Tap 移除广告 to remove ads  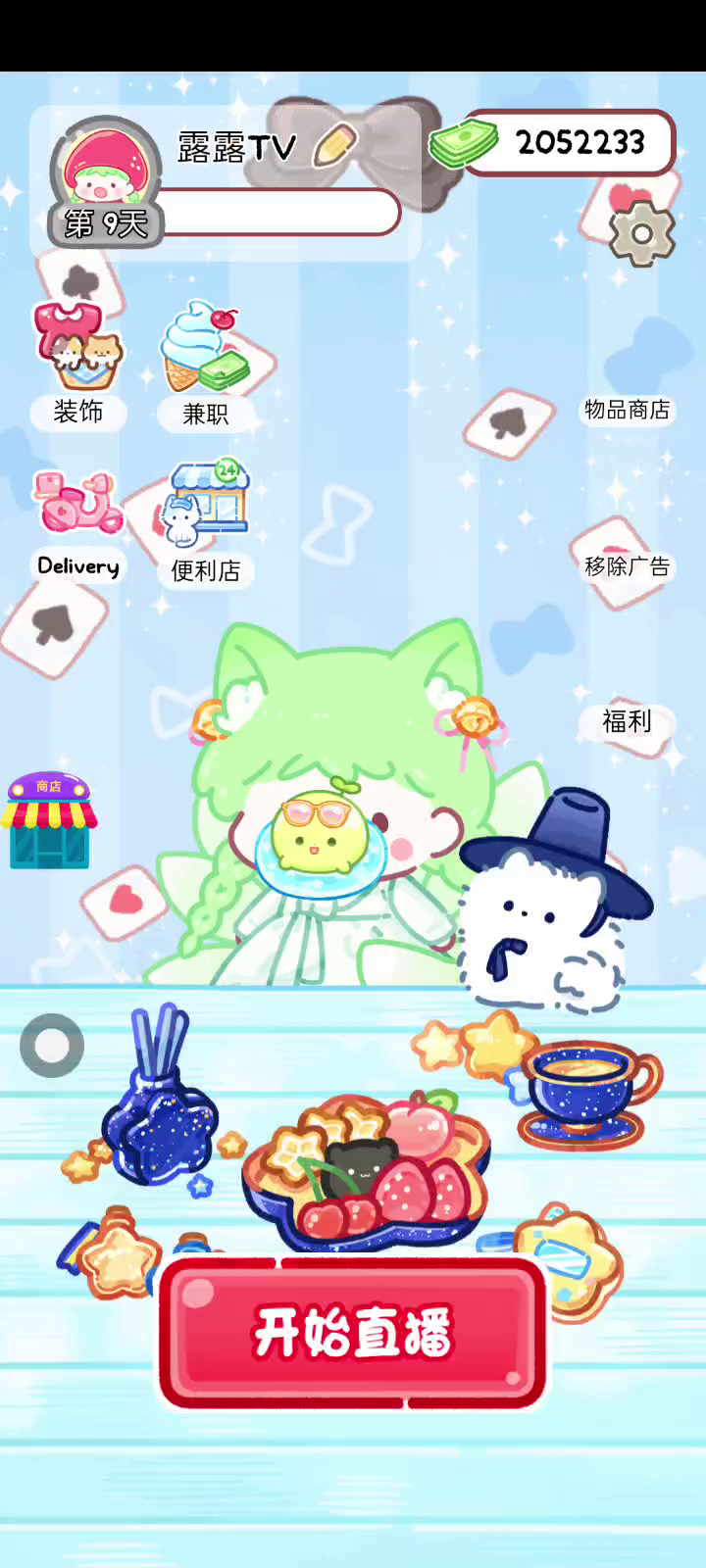pyautogui.click(x=627, y=566)
